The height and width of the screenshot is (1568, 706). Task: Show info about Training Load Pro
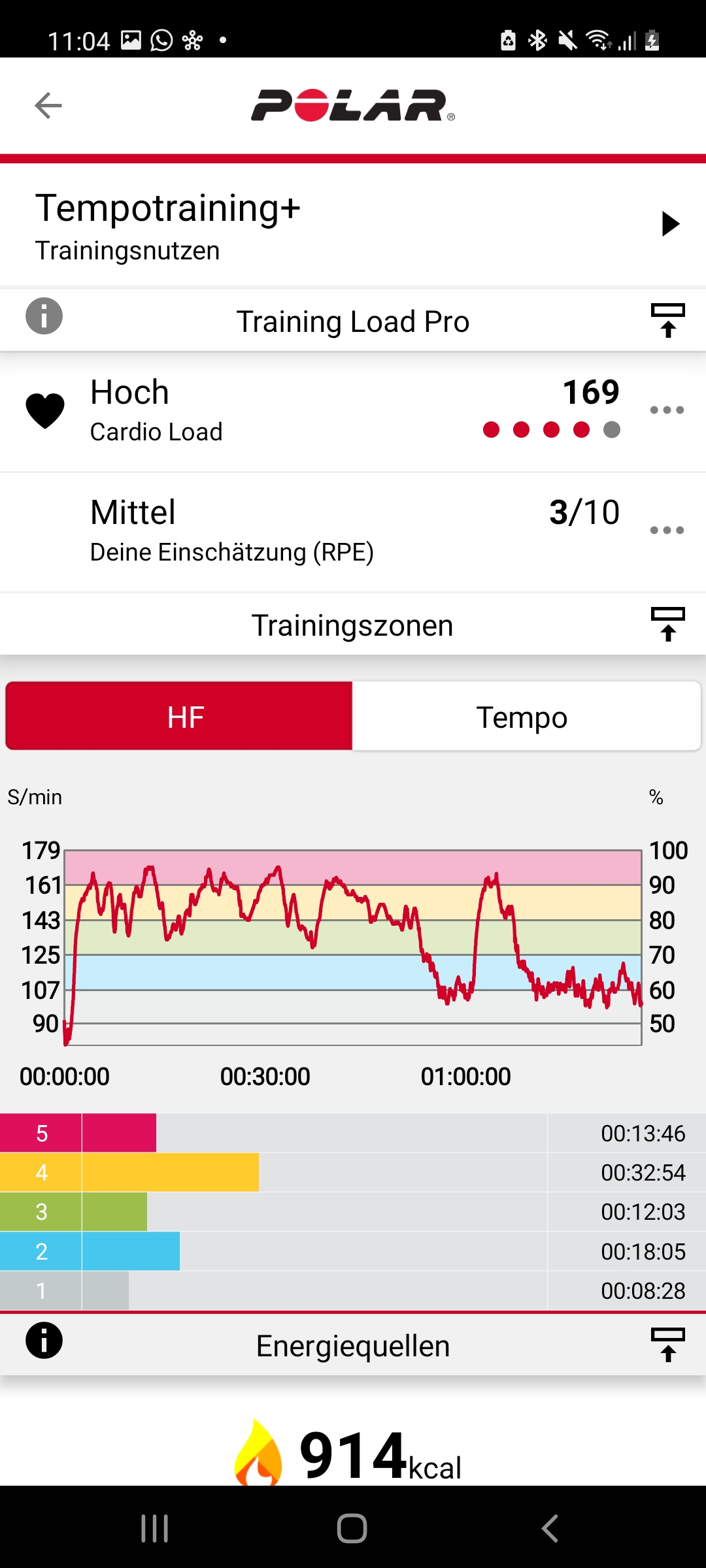44,316
